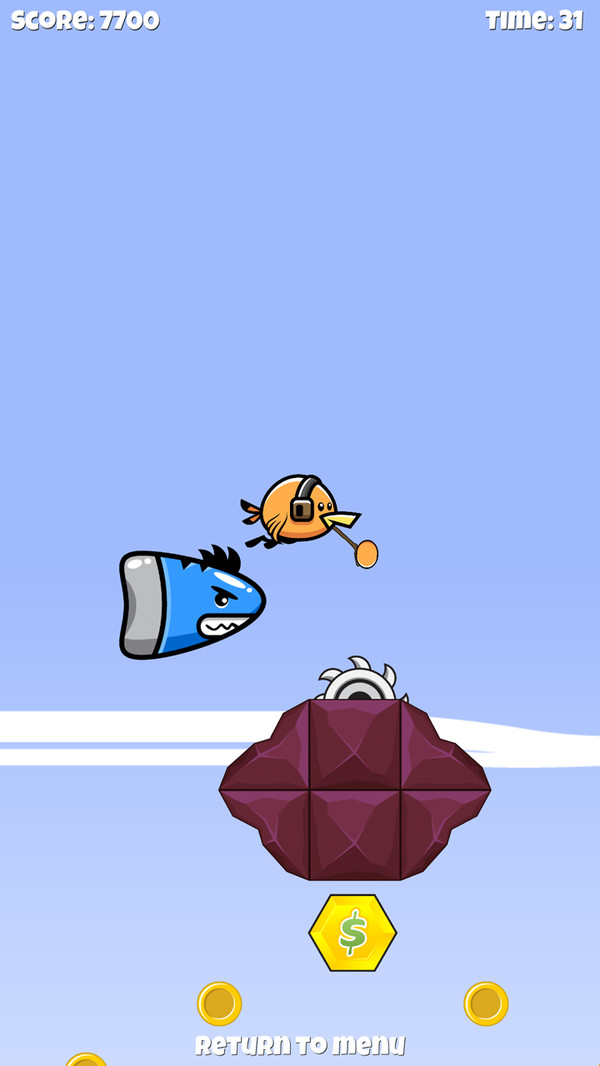Tap Return to Menu
The image size is (600, 1066).
(x=300, y=1046)
